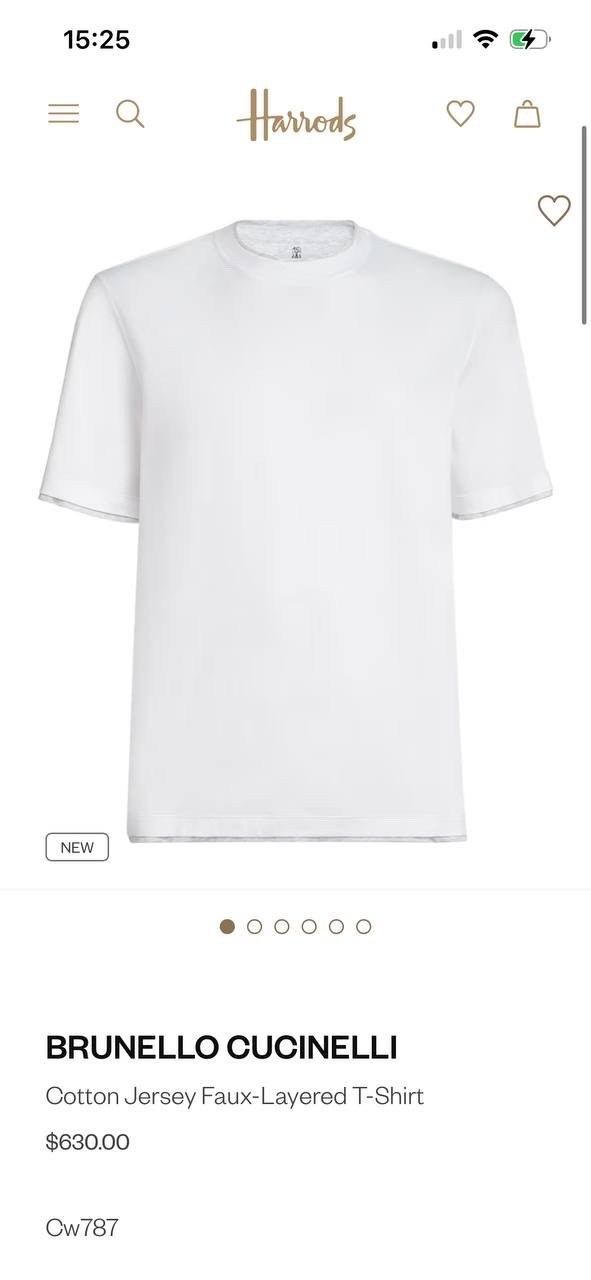Viewport: 591px width, 1280px height.
Task: Jump to the last image indicator dot
Action: pos(364,927)
